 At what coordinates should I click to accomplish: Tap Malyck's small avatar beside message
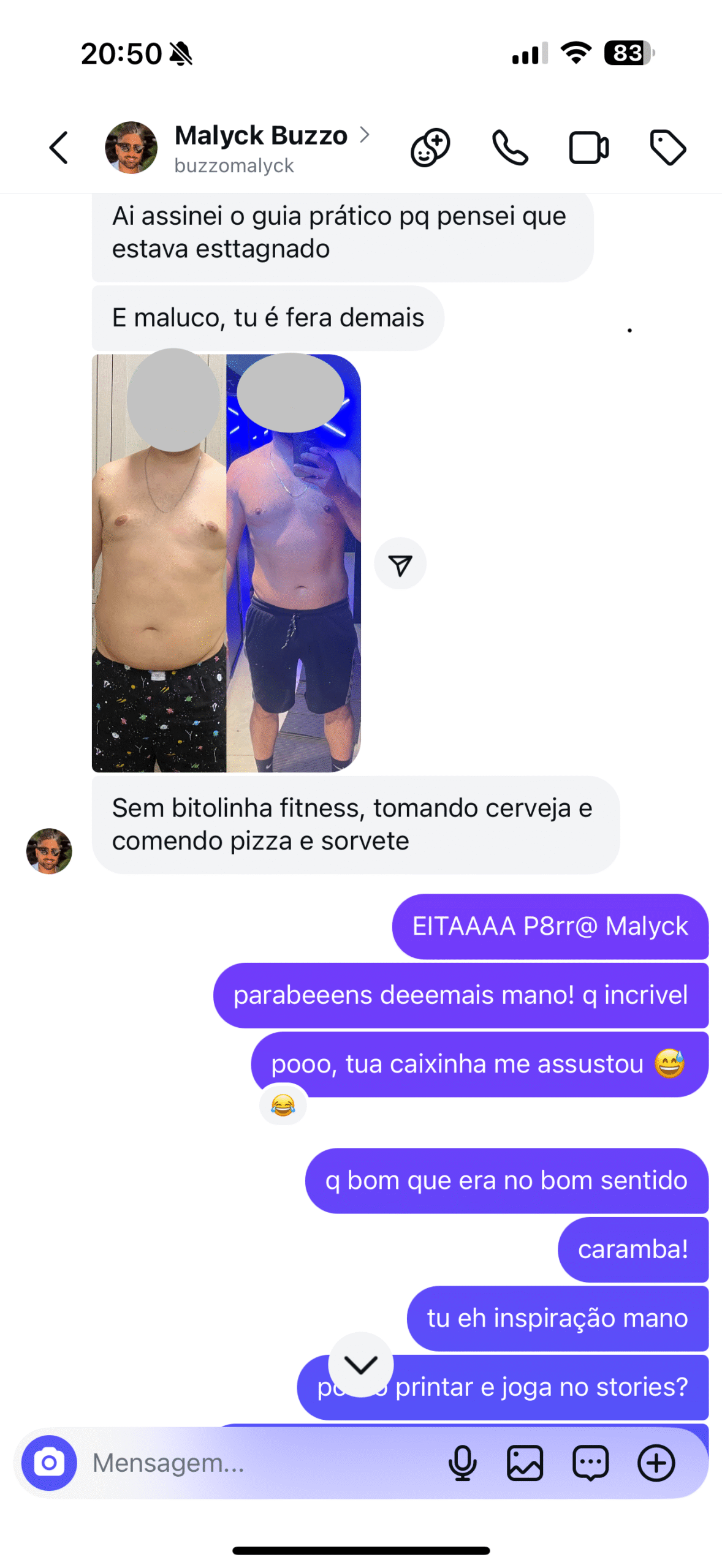pos(49,851)
